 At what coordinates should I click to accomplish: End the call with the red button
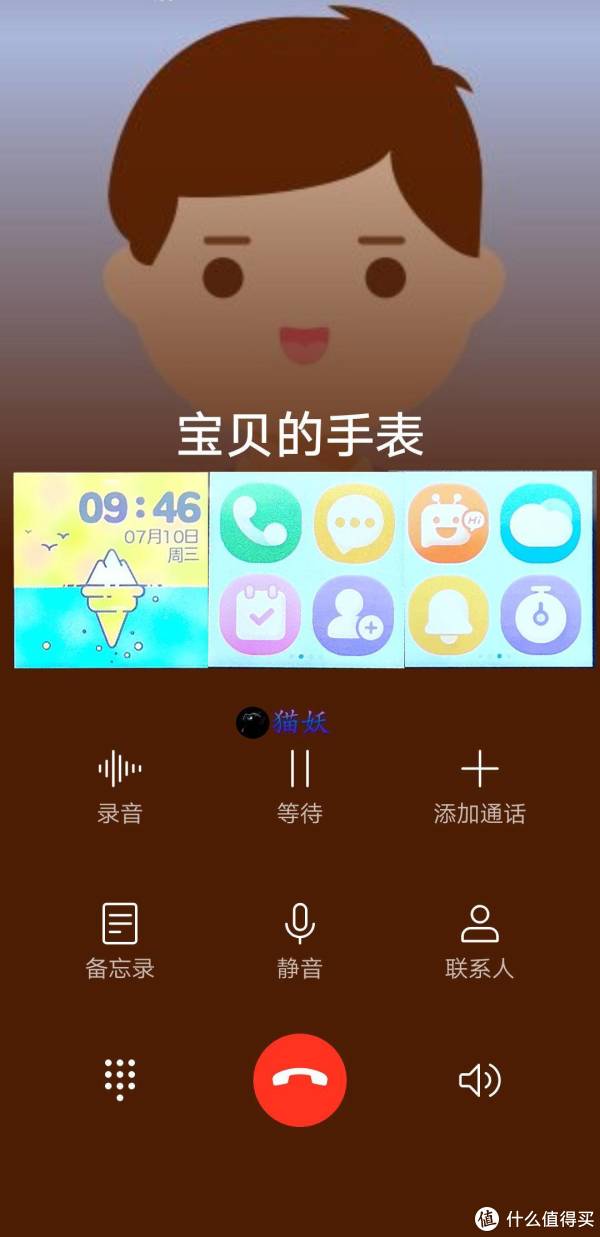coord(299,1080)
